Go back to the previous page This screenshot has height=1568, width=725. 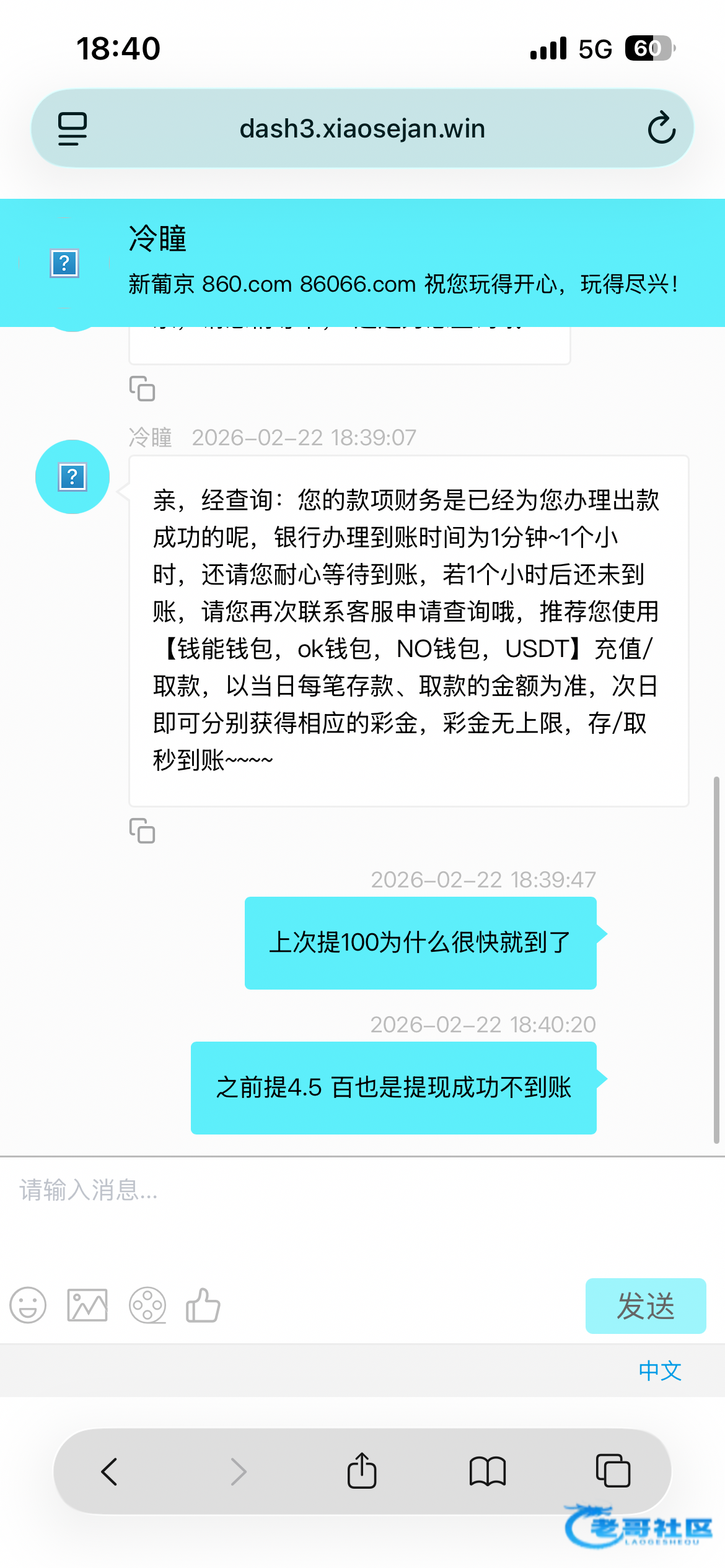click(x=110, y=1471)
